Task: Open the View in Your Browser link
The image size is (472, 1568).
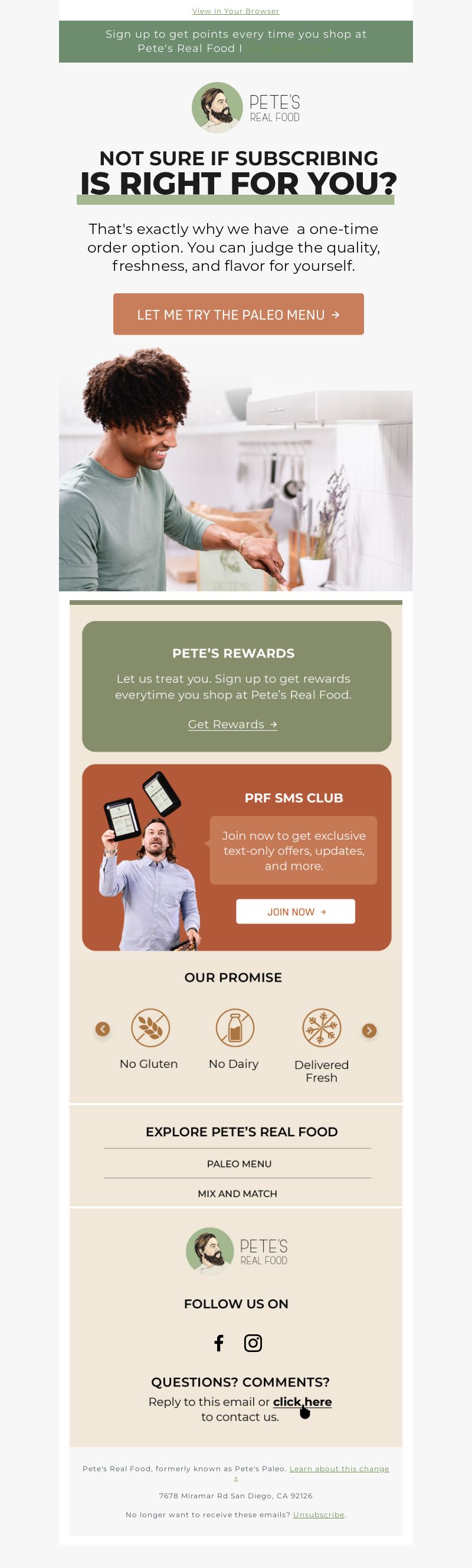Action: [x=235, y=11]
